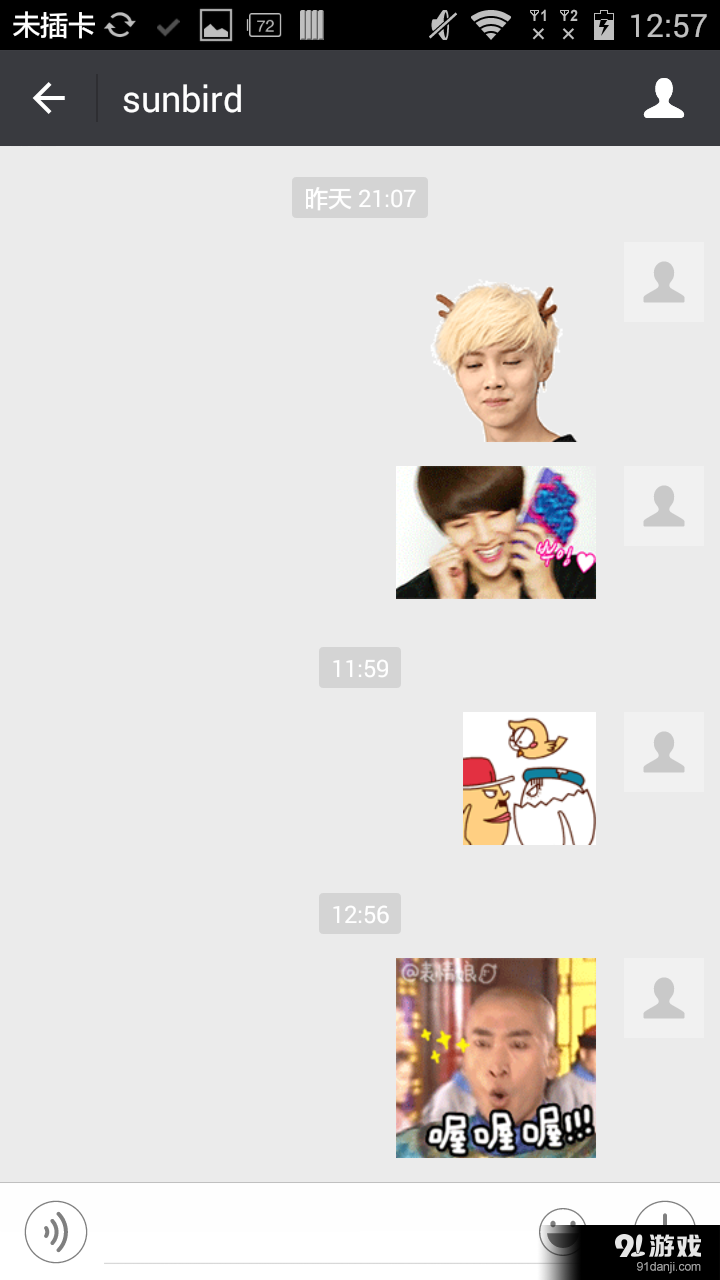
Task: Go back from the sunbird chat
Action: point(48,98)
